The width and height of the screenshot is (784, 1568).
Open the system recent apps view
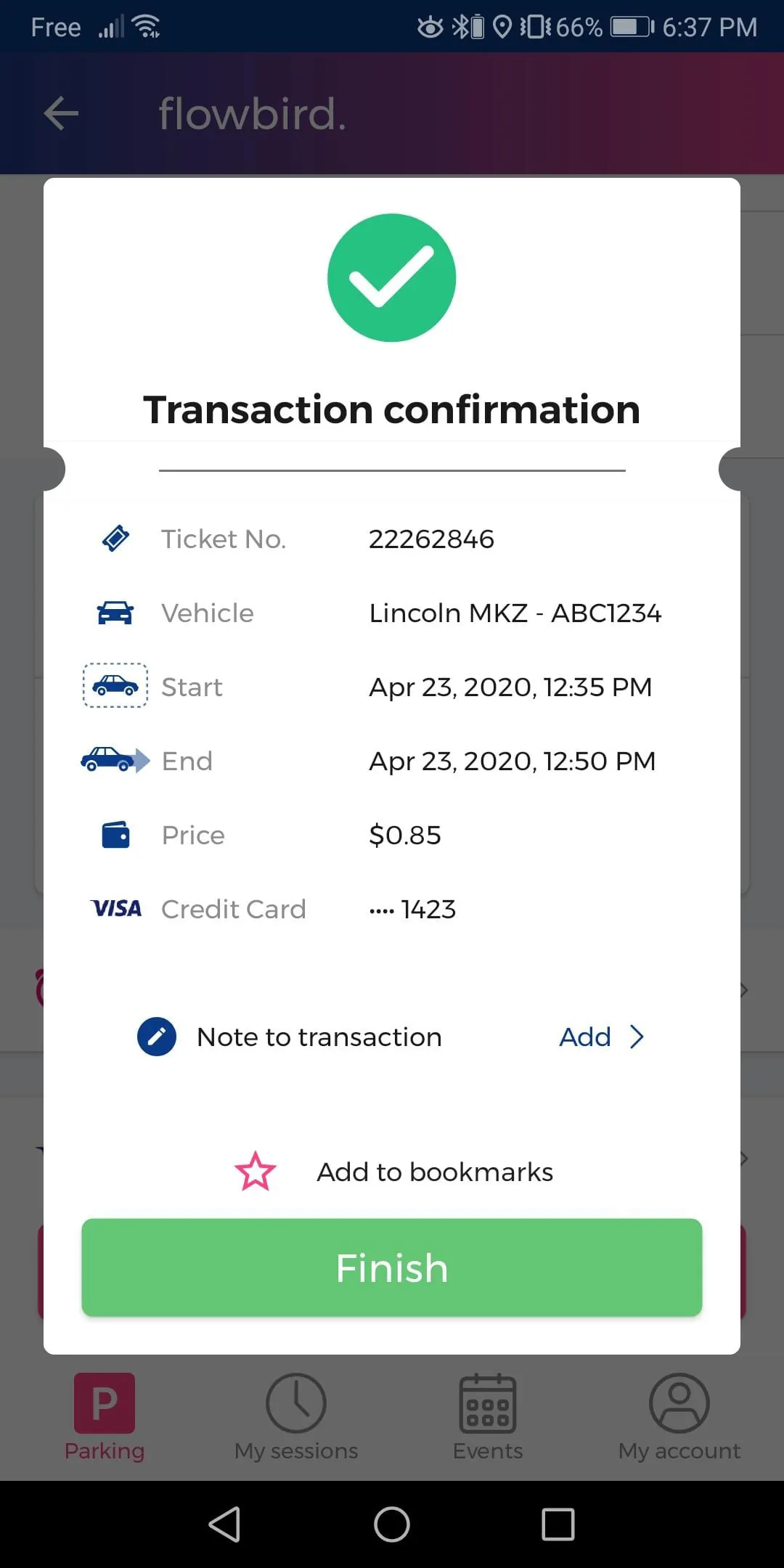(558, 1524)
